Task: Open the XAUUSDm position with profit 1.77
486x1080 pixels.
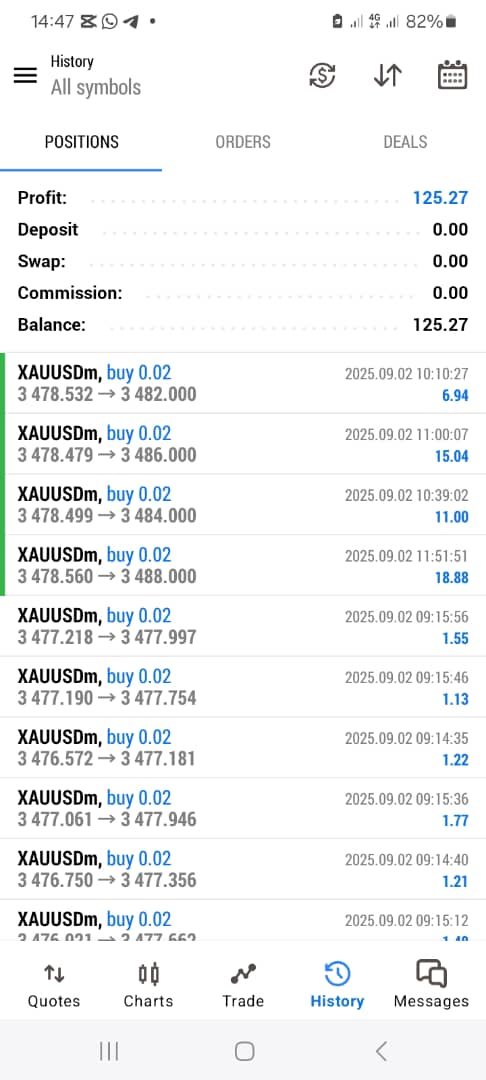Action: (x=243, y=808)
